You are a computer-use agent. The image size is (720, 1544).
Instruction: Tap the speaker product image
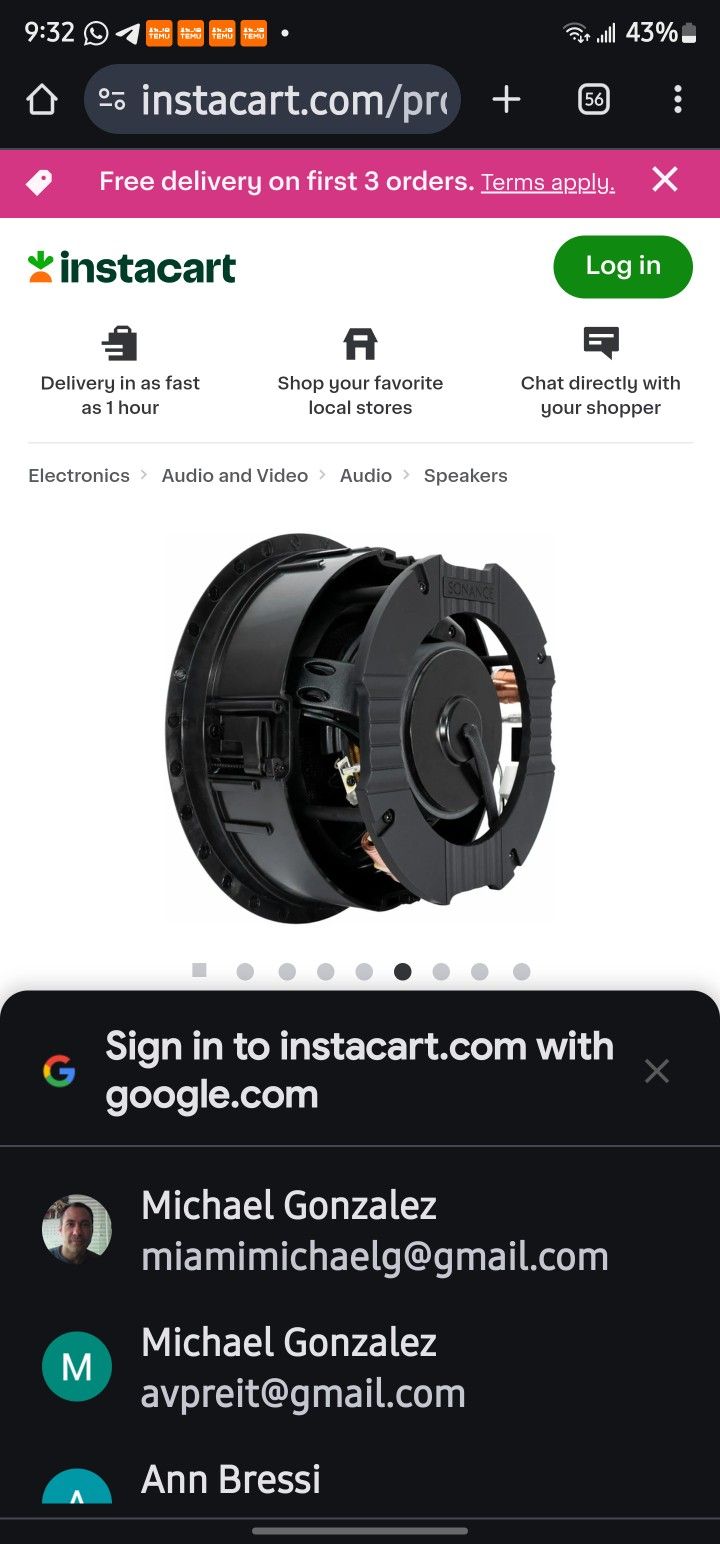(360, 728)
